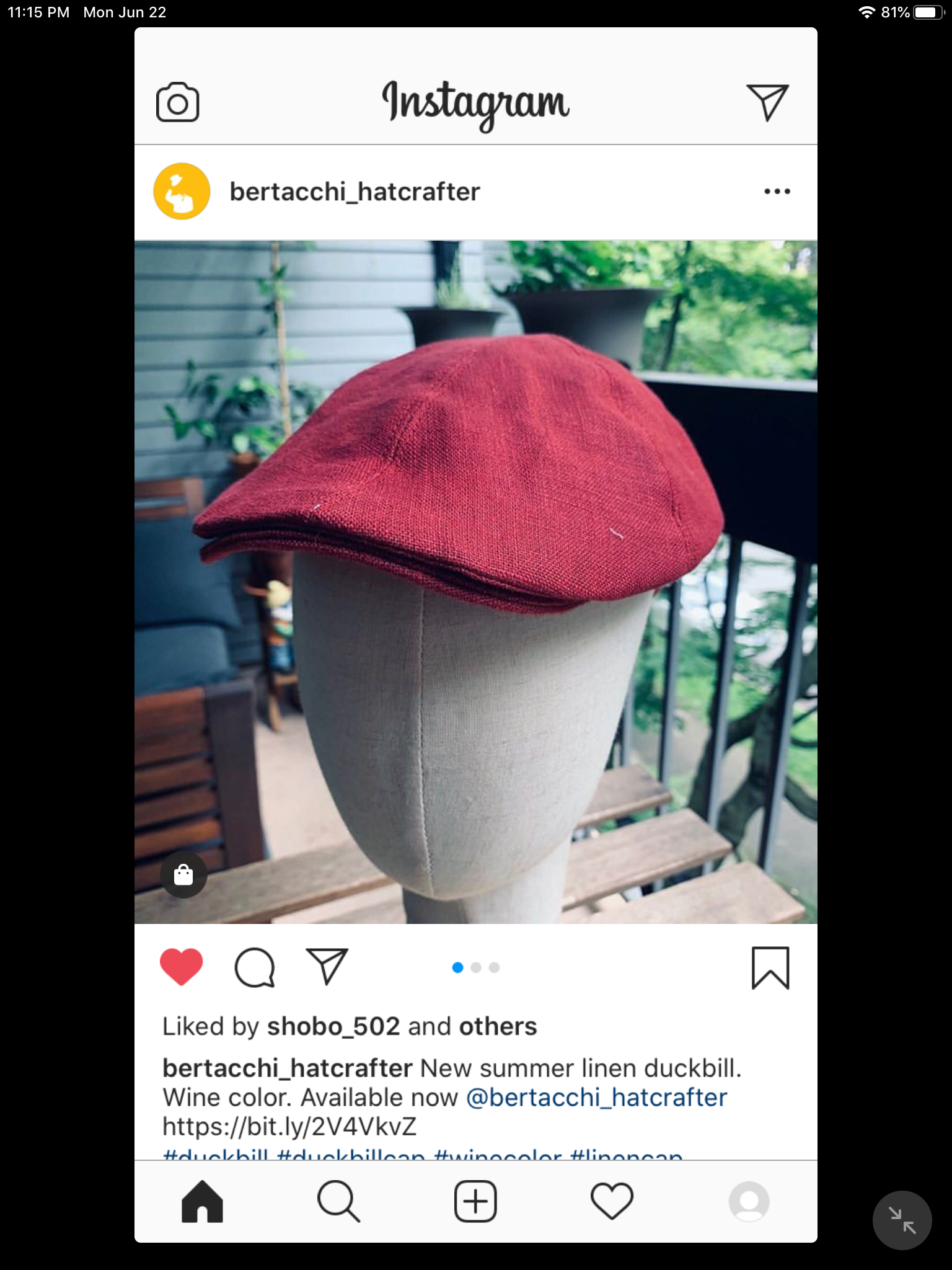This screenshot has height=1270, width=952.
Task: View others who liked the post
Action: [498, 1026]
